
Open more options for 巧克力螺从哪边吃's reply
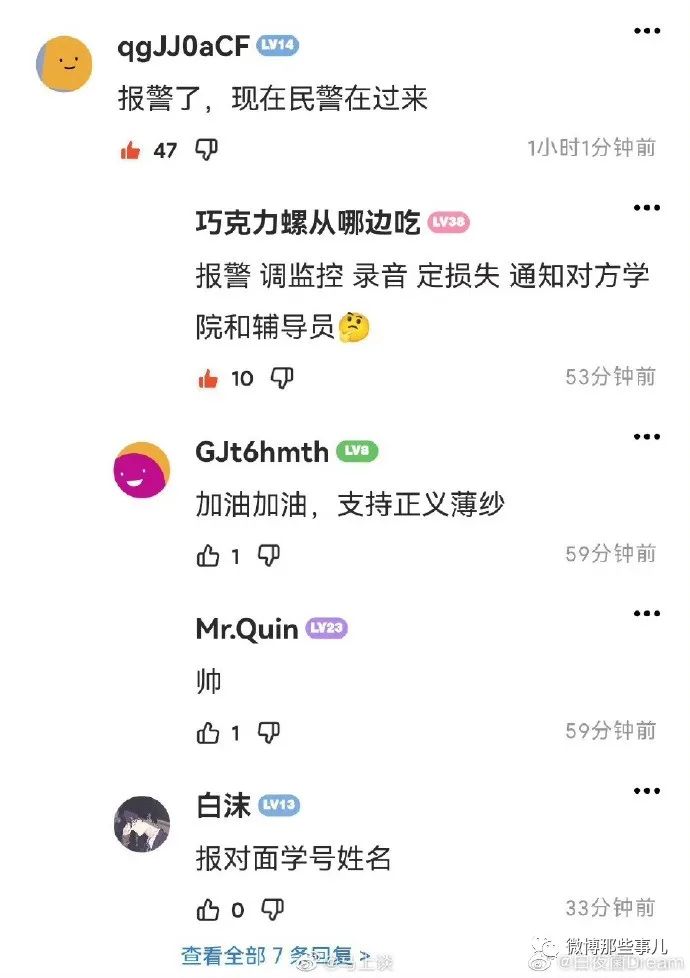(647, 207)
